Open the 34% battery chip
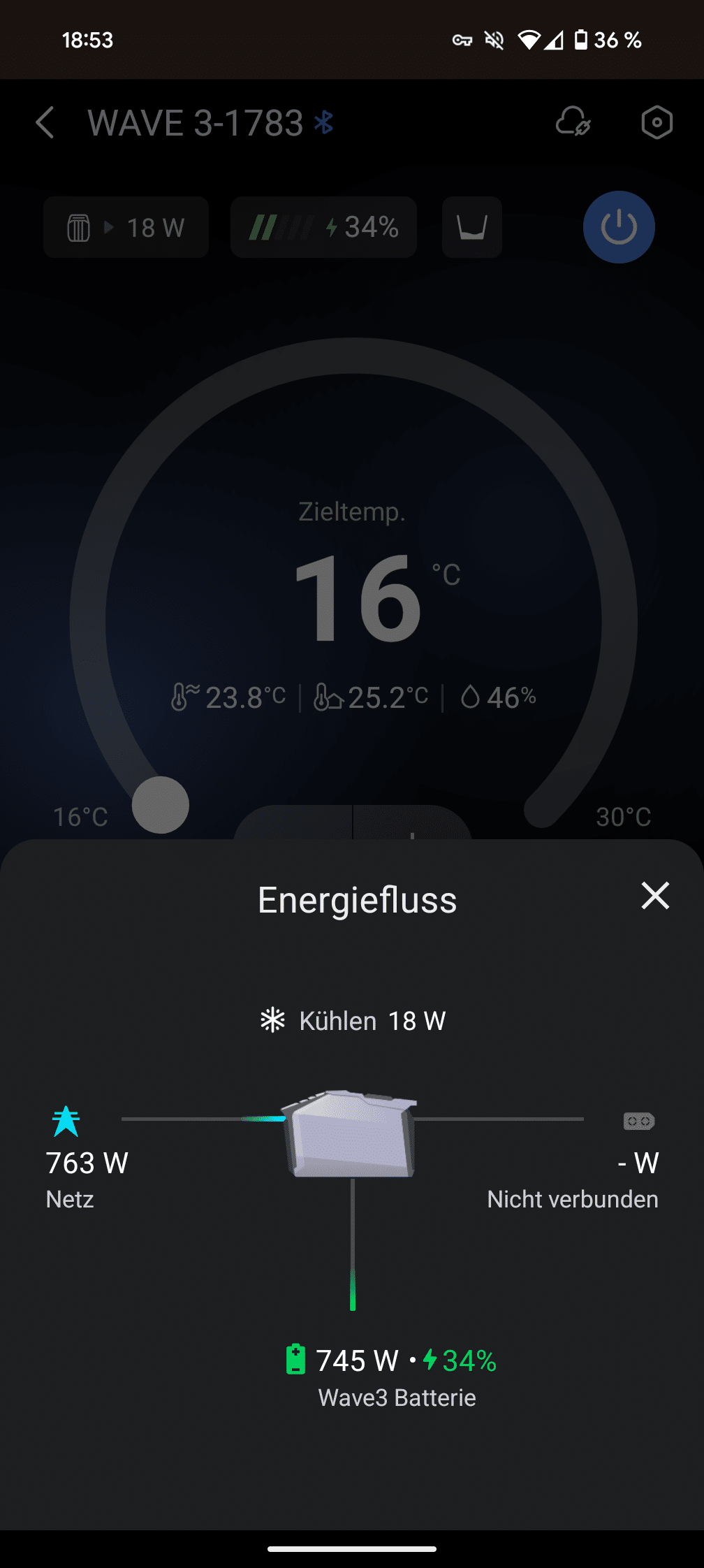704x1568 pixels. pyautogui.click(x=323, y=227)
